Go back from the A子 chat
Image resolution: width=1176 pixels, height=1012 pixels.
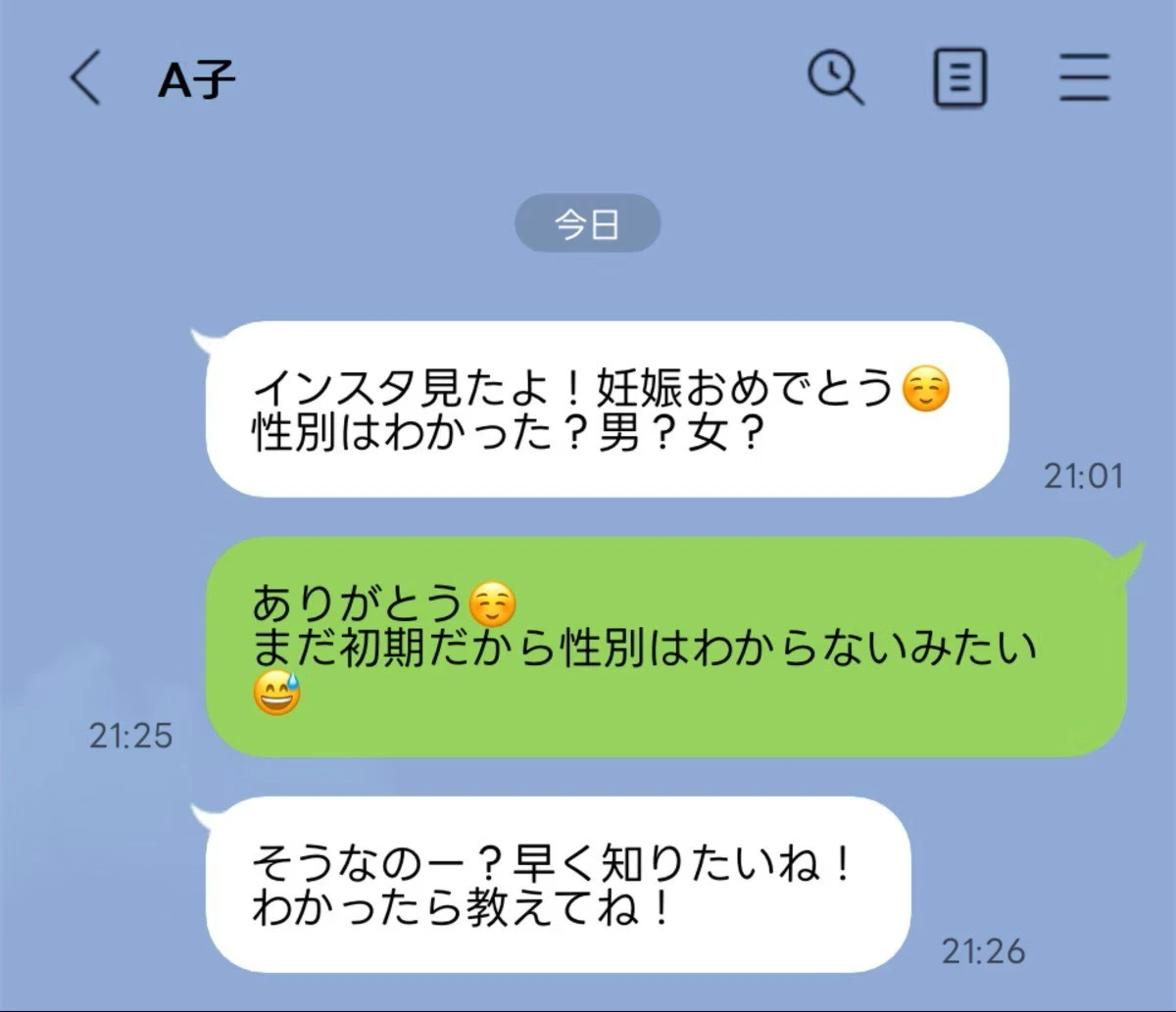click(86, 78)
